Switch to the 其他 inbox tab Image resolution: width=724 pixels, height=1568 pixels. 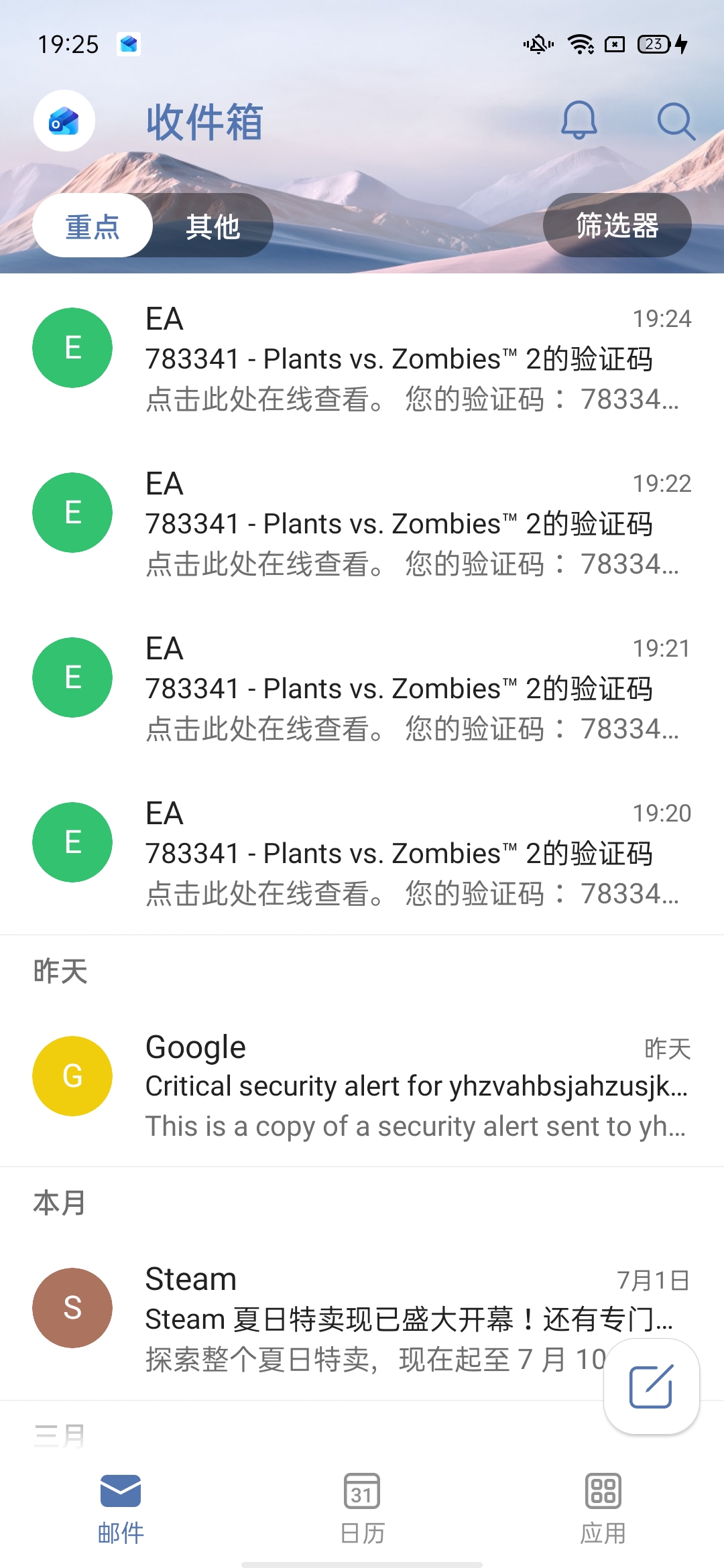click(x=213, y=226)
